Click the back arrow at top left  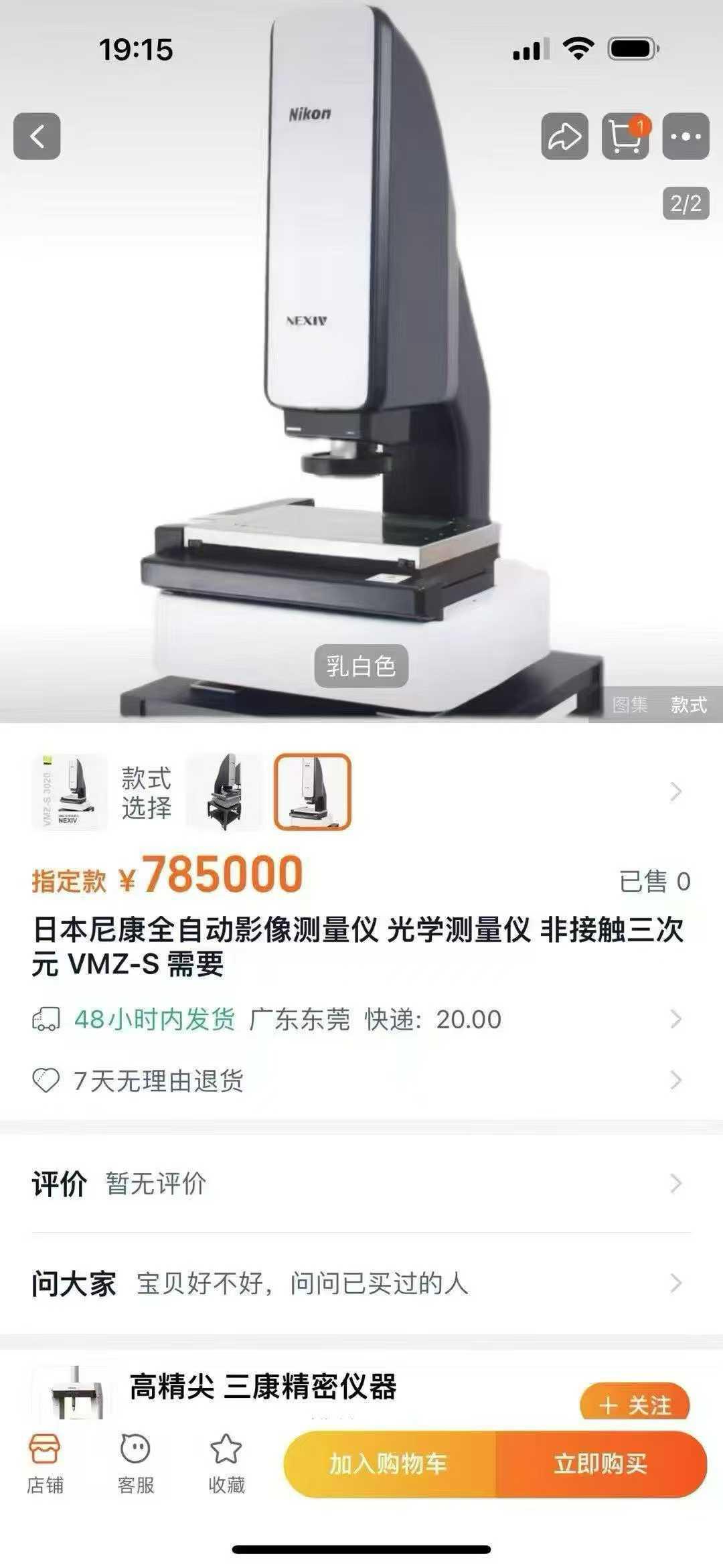(37, 137)
